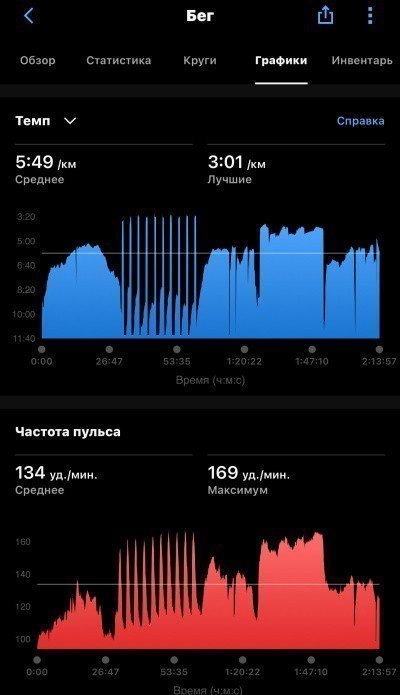Open the three-dot overflow menu
Image resolution: width=400 pixels, height=695 pixels.
370,16
